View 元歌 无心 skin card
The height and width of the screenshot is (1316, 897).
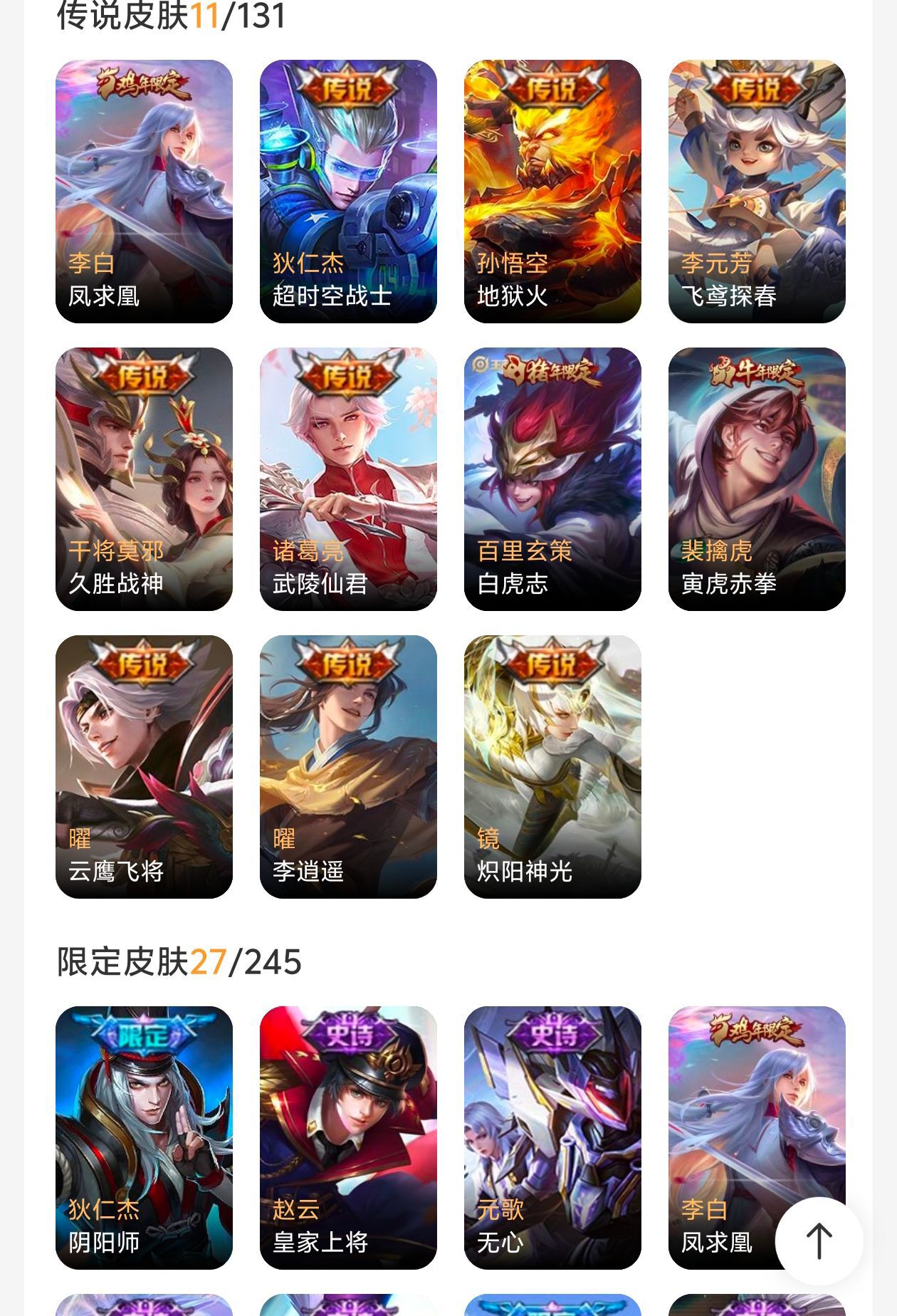(x=552, y=1137)
